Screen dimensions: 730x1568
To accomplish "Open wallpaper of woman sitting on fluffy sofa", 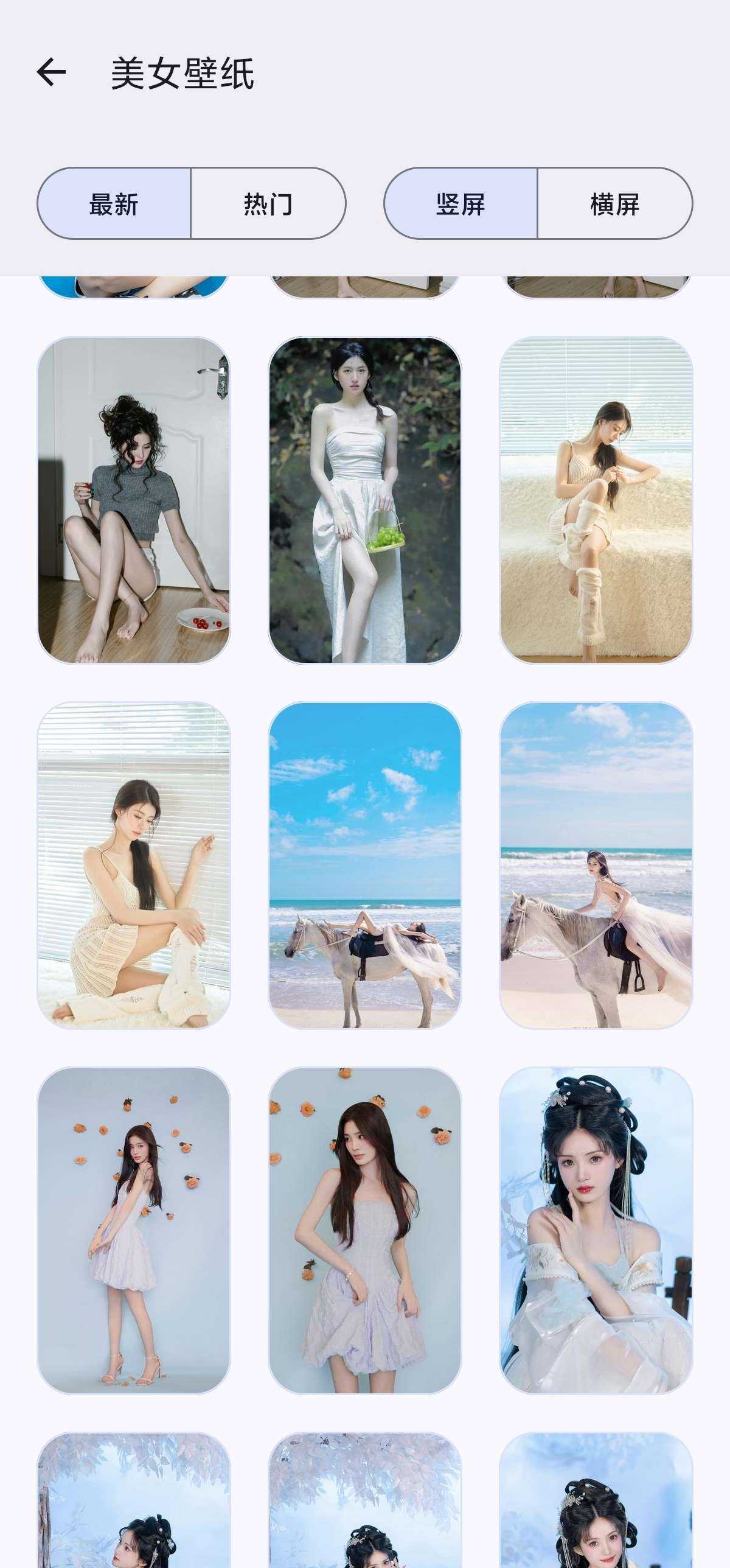I will pos(596,500).
